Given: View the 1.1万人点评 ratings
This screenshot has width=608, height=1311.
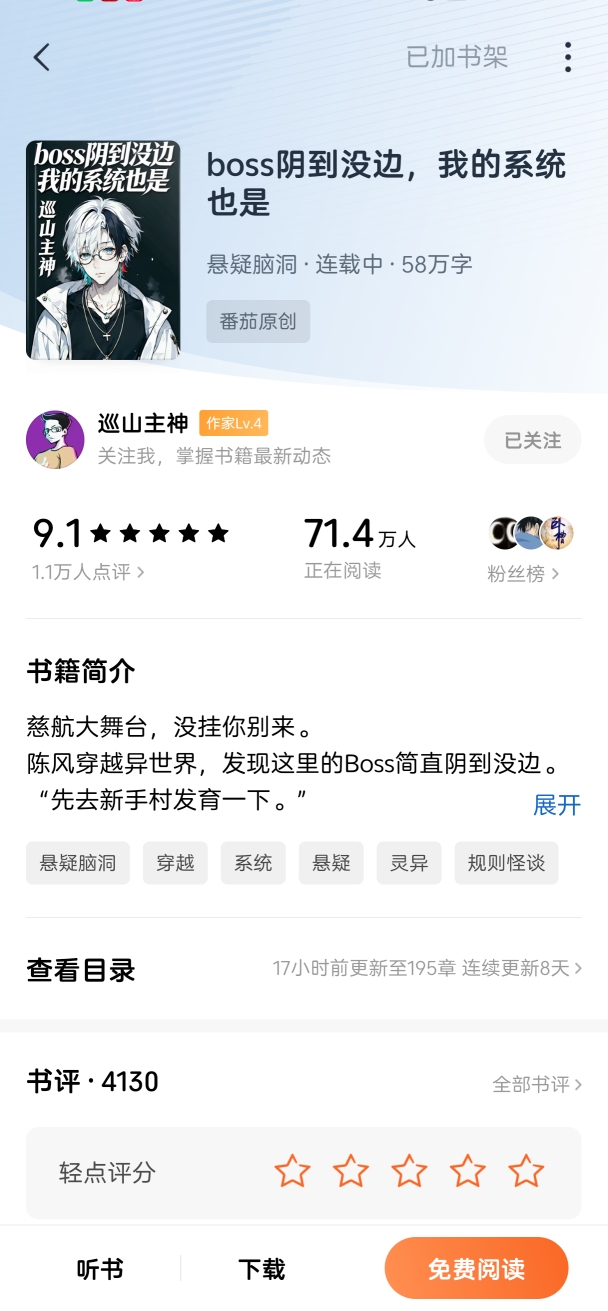Looking at the screenshot, I should point(88,572).
